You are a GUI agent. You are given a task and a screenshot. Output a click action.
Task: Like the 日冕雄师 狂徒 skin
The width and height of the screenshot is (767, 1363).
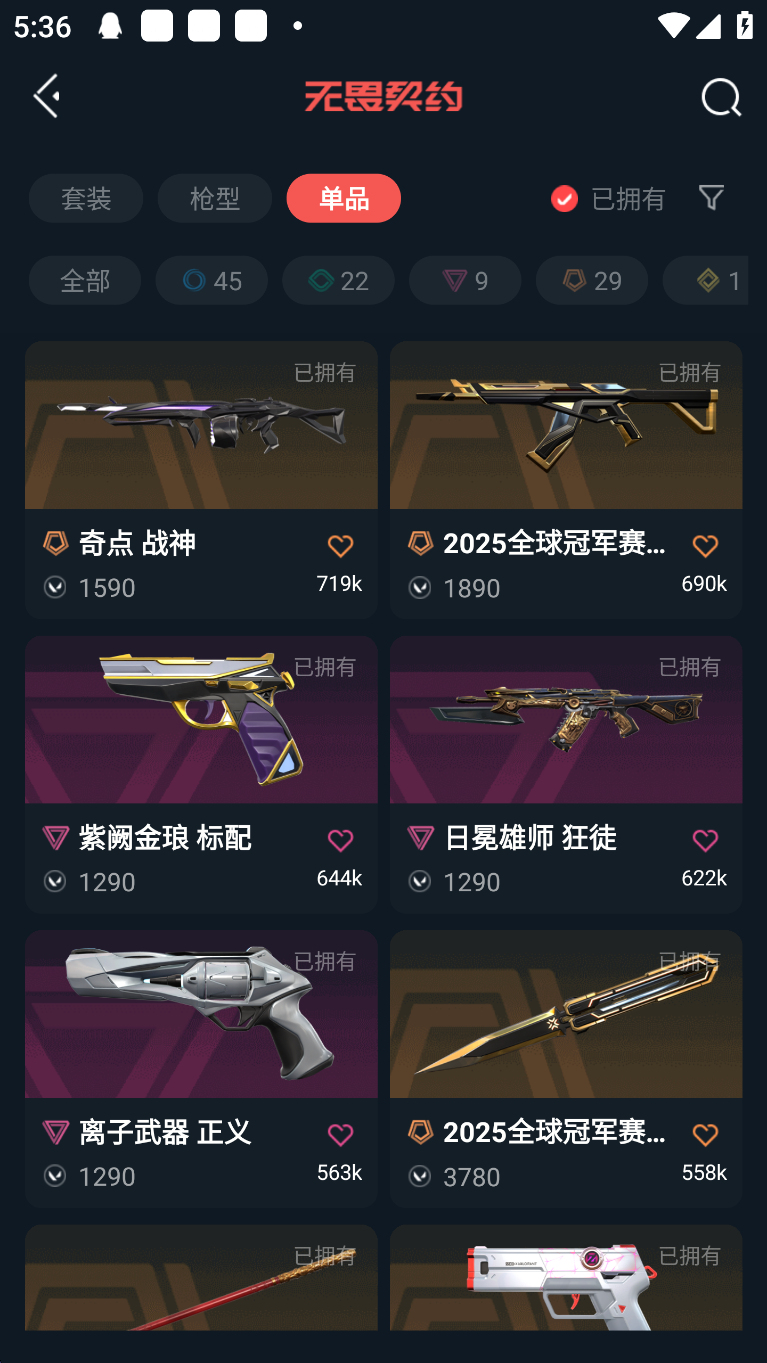[705, 840]
